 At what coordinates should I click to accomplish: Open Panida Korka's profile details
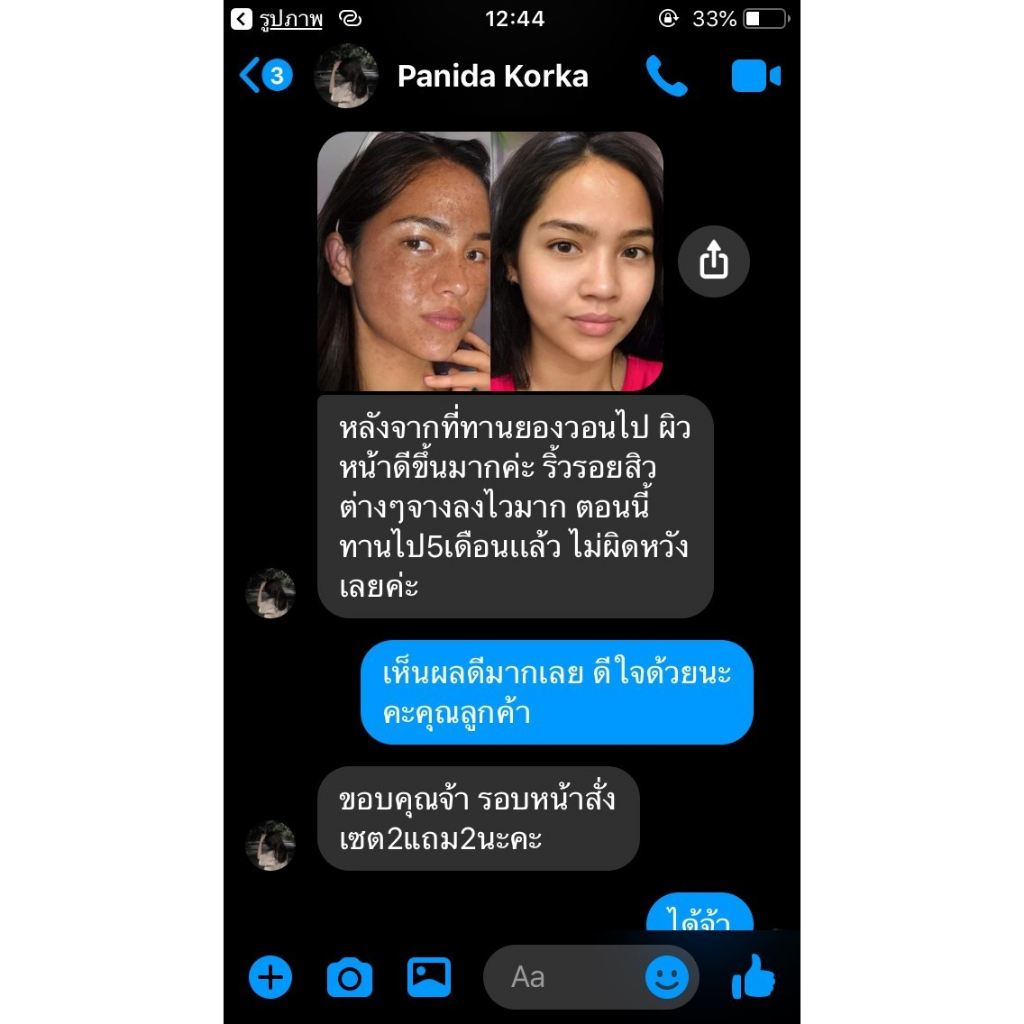pos(492,76)
